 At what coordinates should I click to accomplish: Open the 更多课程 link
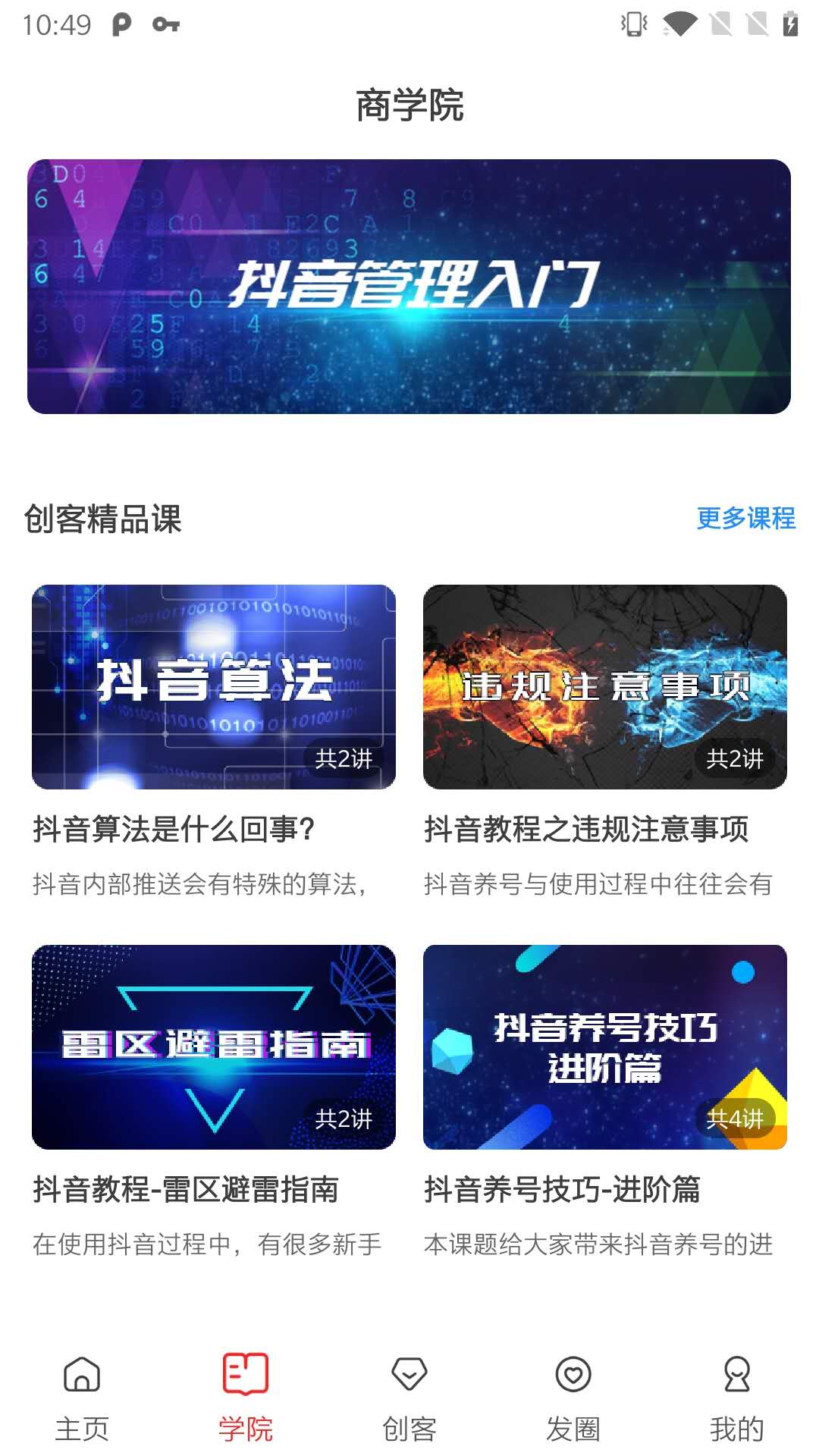pos(746,520)
